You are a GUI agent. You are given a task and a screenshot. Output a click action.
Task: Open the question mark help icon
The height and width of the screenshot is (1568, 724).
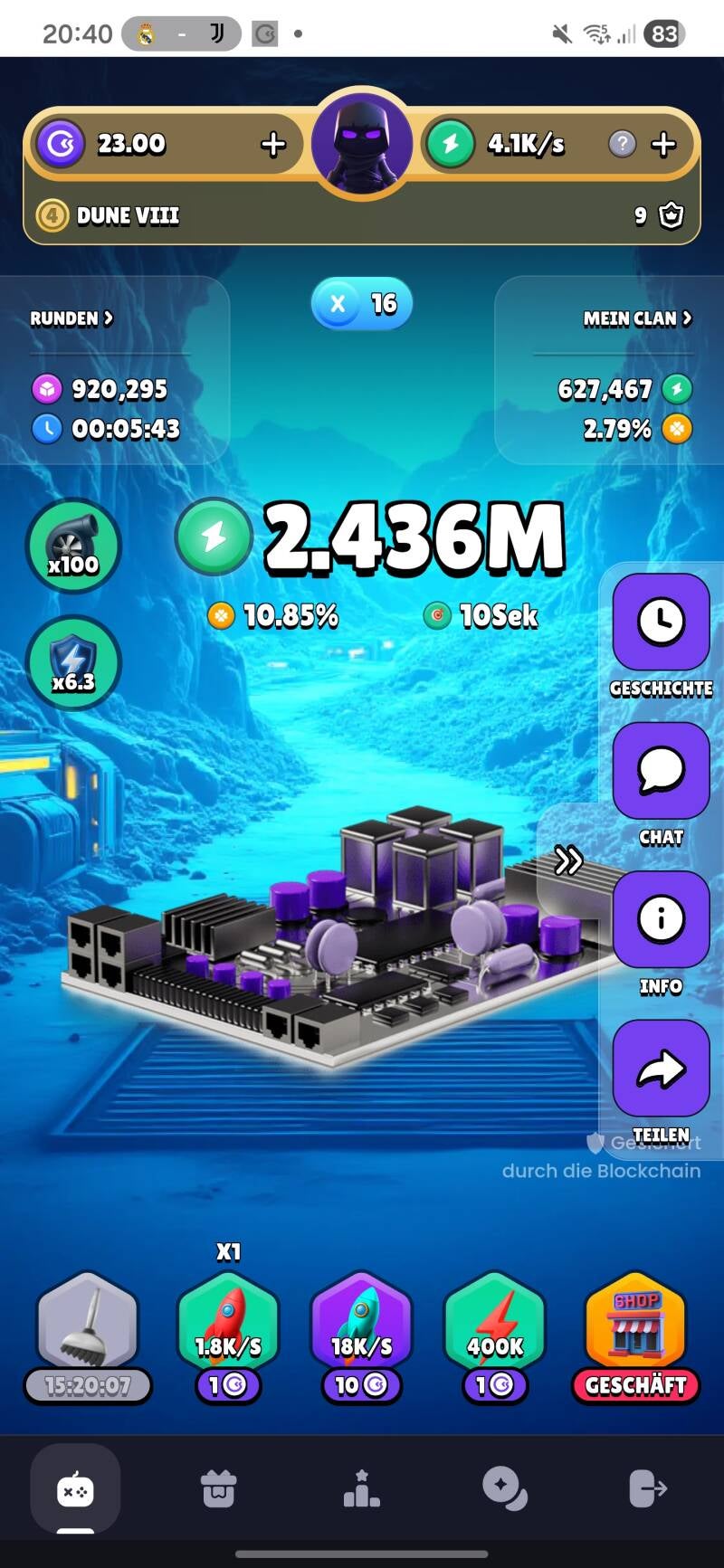[622, 144]
